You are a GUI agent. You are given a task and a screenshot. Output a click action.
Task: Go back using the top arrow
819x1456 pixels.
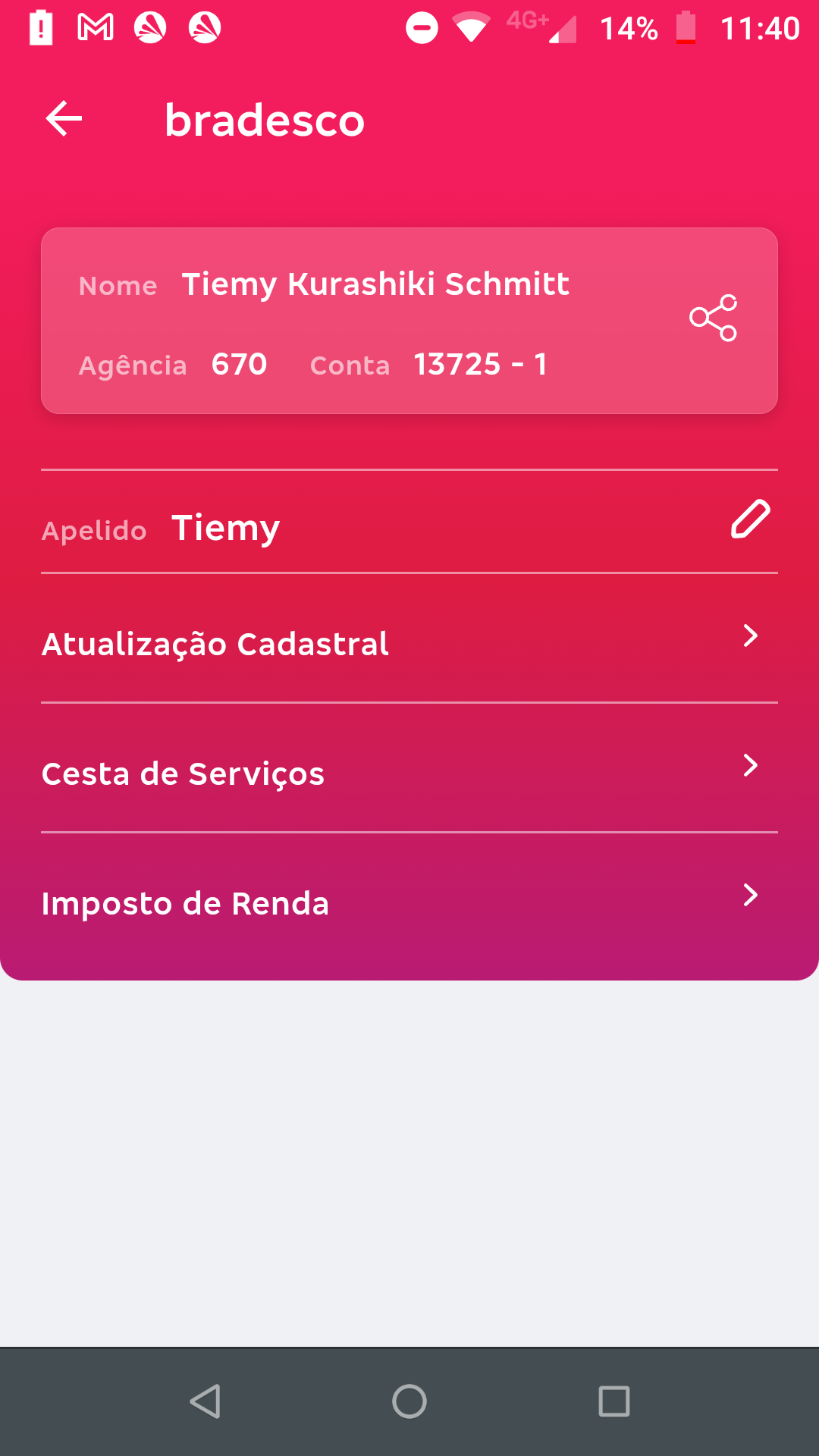click(x=64, y=119)
